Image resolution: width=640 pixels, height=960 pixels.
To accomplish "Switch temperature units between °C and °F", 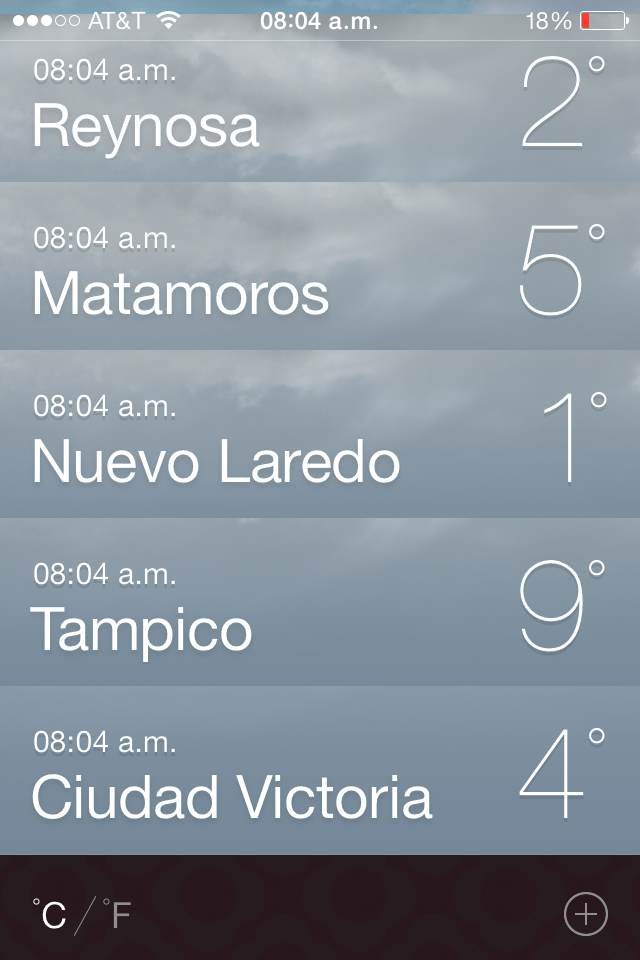I will pos(81,914).
